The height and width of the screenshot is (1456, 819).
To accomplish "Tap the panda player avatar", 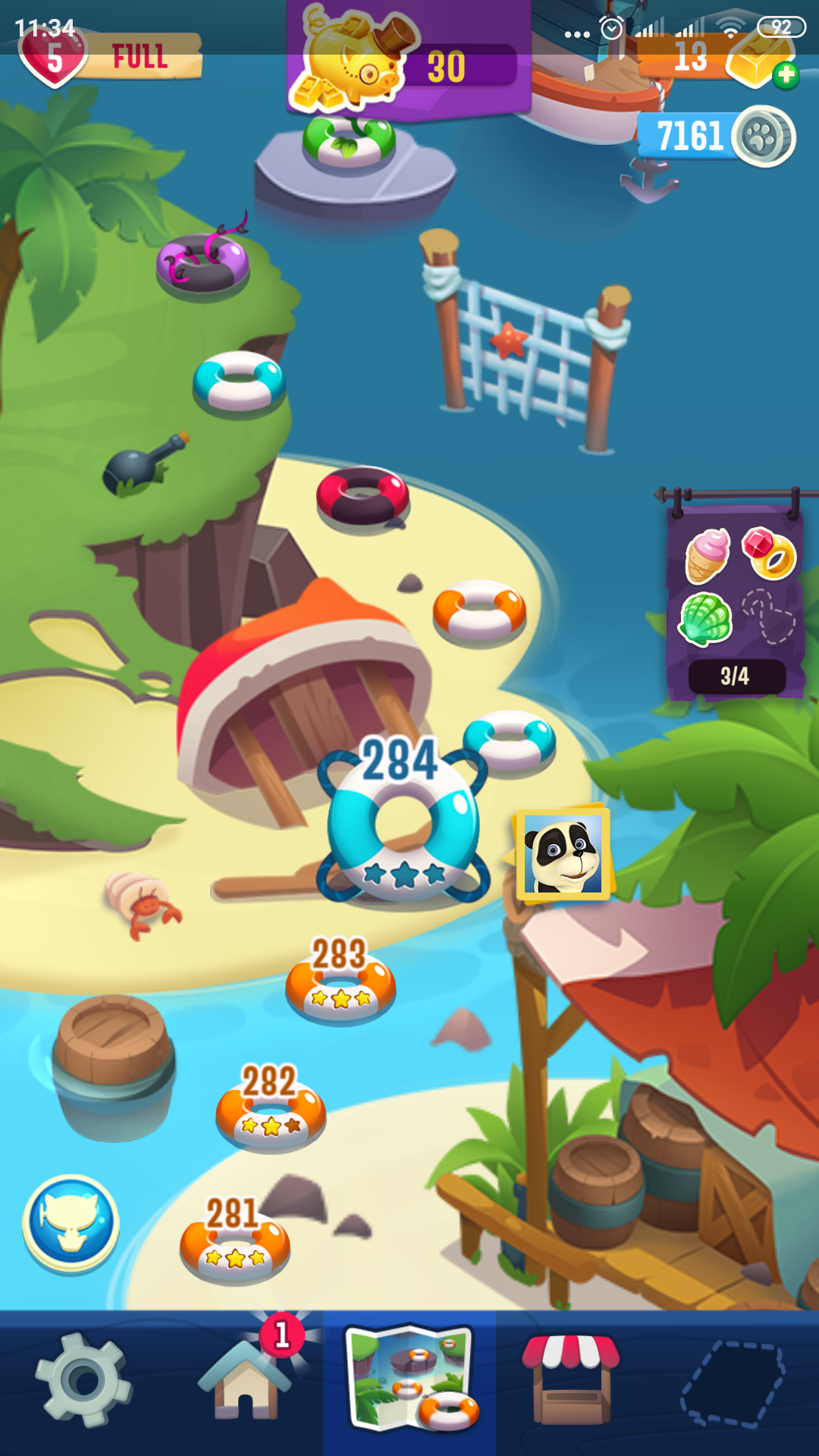I will (563, 852).
